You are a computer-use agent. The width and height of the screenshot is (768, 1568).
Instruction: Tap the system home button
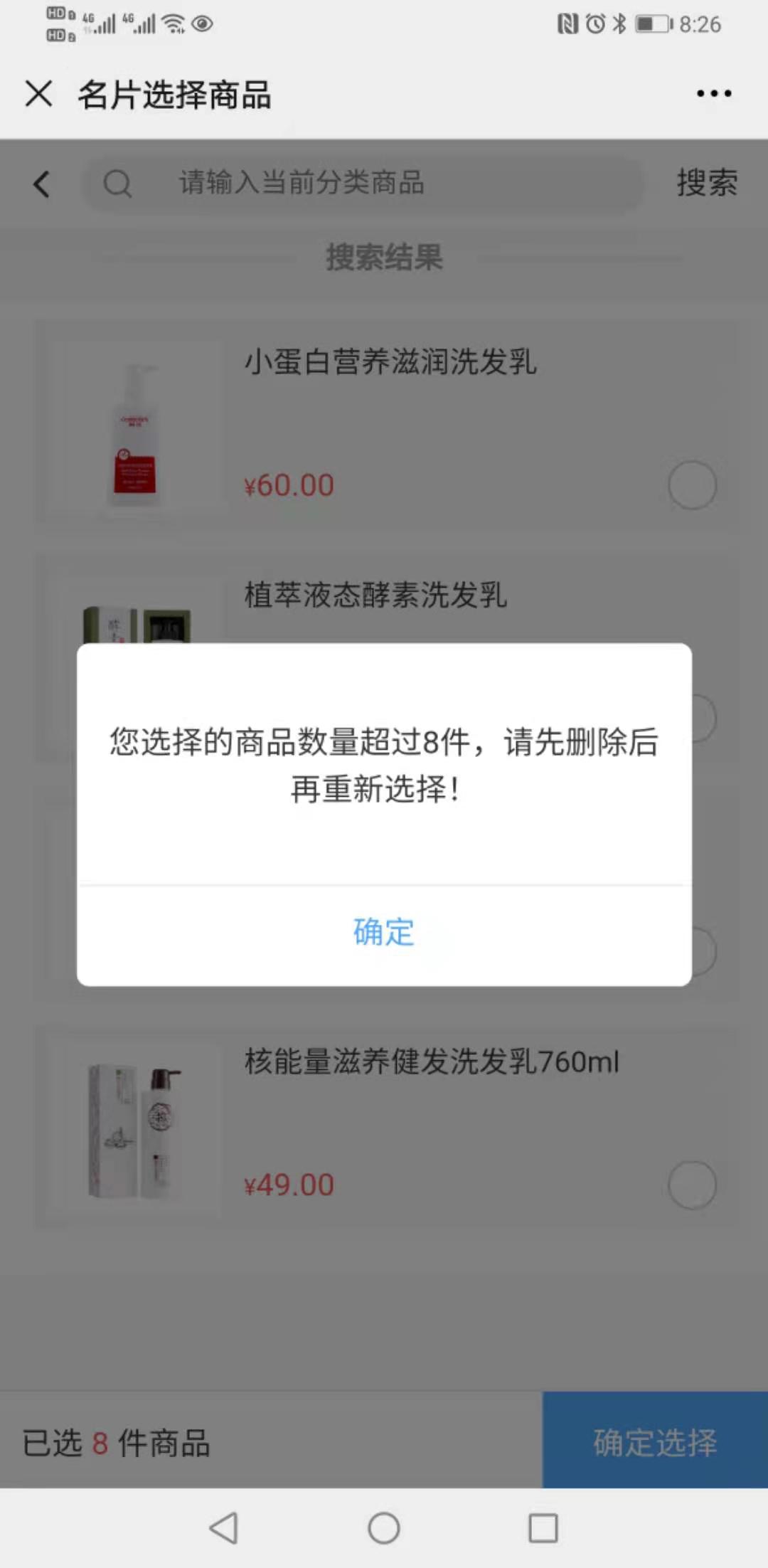click(x=384, y=1528)
